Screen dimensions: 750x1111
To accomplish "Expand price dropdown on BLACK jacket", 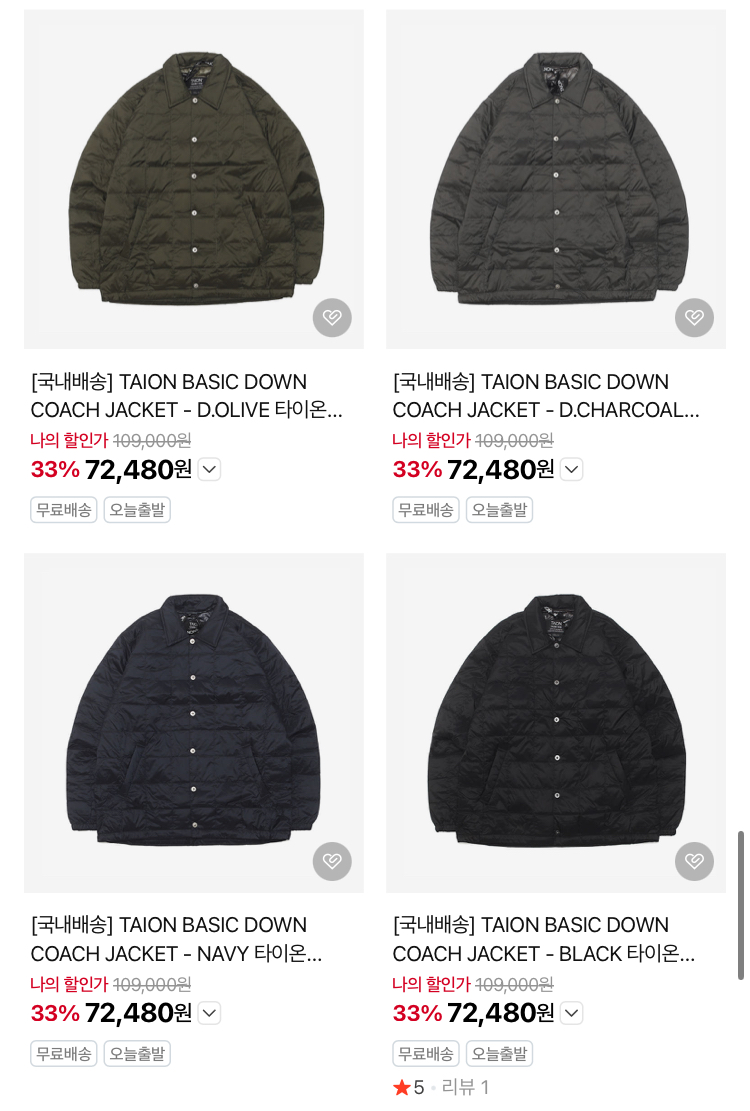I will 571,1013.
